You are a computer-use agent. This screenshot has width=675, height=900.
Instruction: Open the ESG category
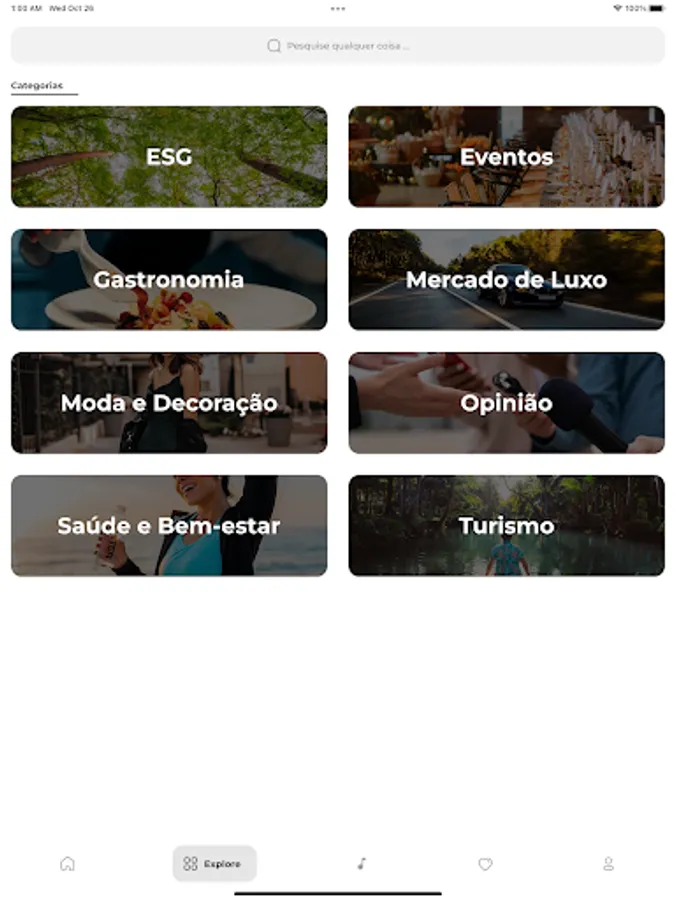click(x=169, y=157)
